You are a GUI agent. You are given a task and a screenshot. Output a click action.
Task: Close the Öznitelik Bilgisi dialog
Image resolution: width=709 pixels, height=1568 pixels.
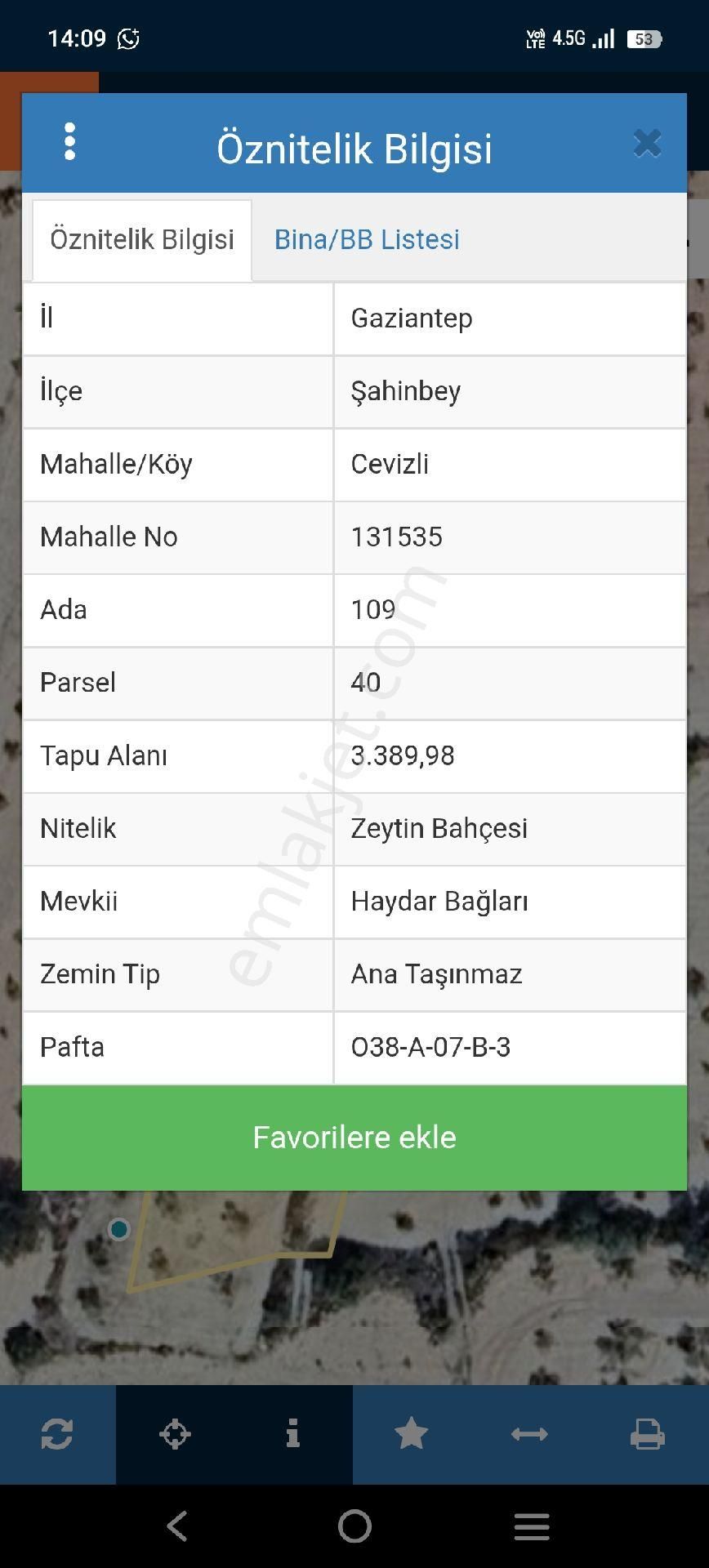click(647, 142)
